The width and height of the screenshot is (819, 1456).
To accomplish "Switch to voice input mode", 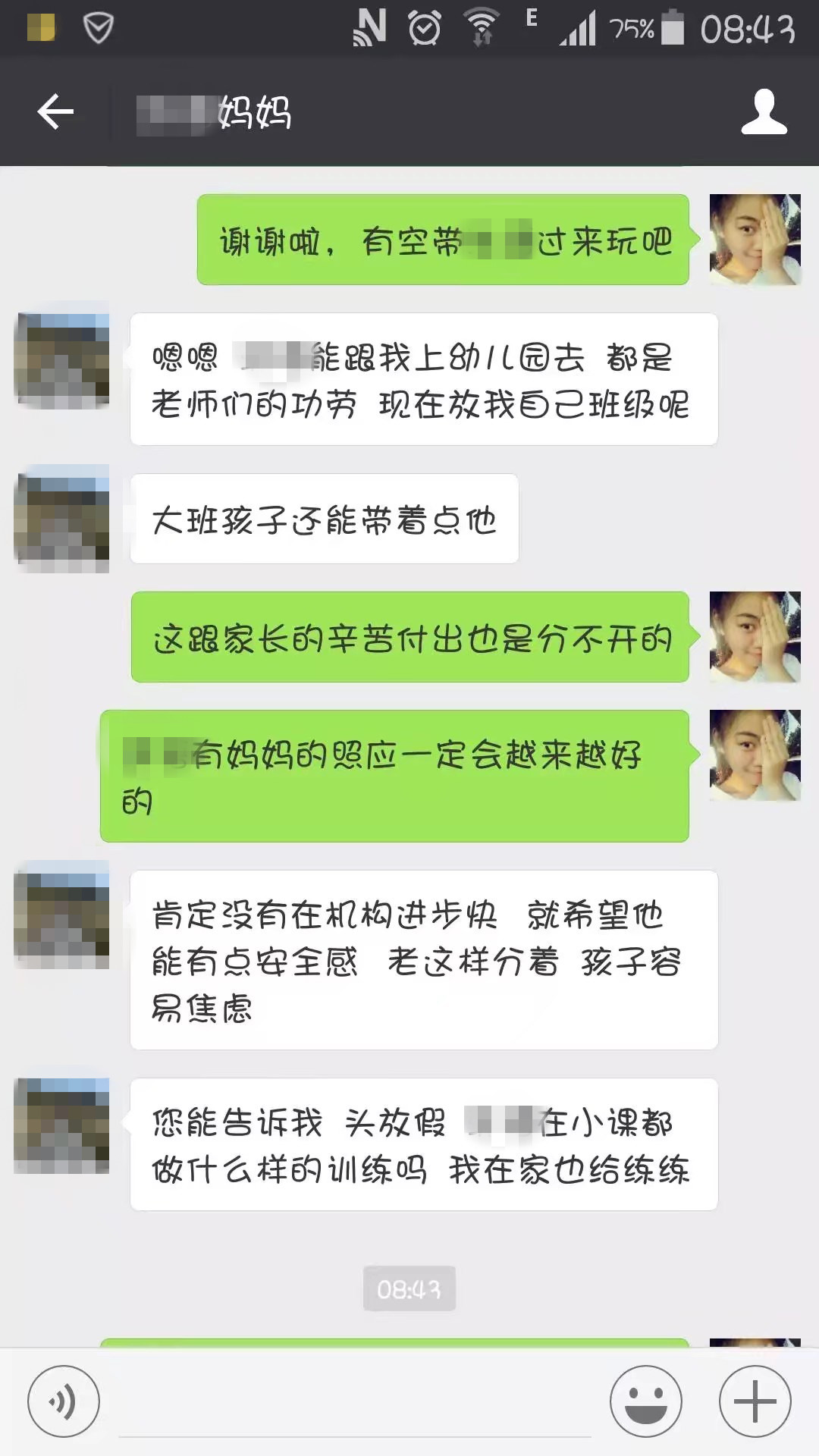I will click(x=64, y=1401).
